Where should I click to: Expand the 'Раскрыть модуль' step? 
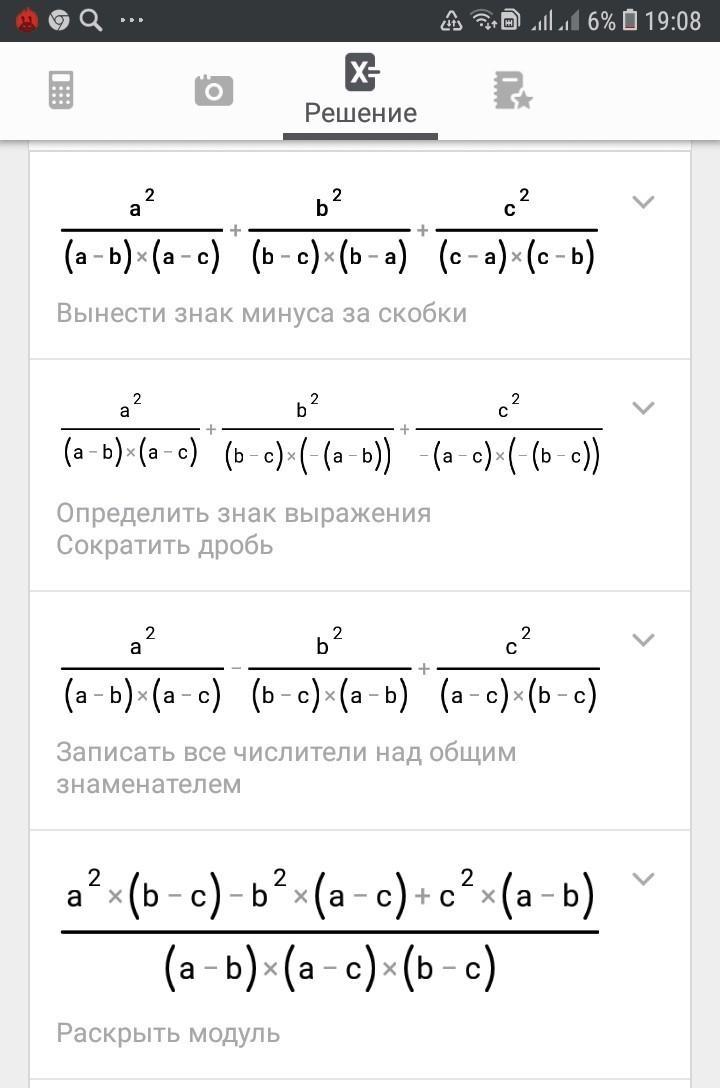click(x=644, y=879)
